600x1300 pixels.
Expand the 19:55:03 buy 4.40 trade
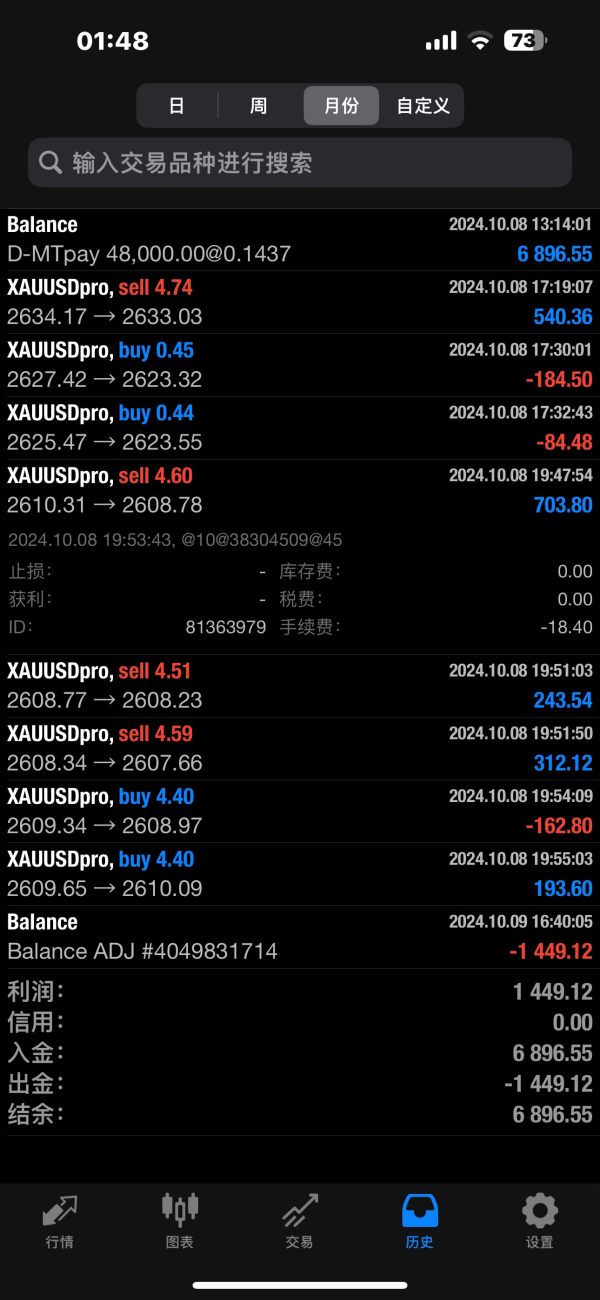pyautogui.click(x=300, y=875)
